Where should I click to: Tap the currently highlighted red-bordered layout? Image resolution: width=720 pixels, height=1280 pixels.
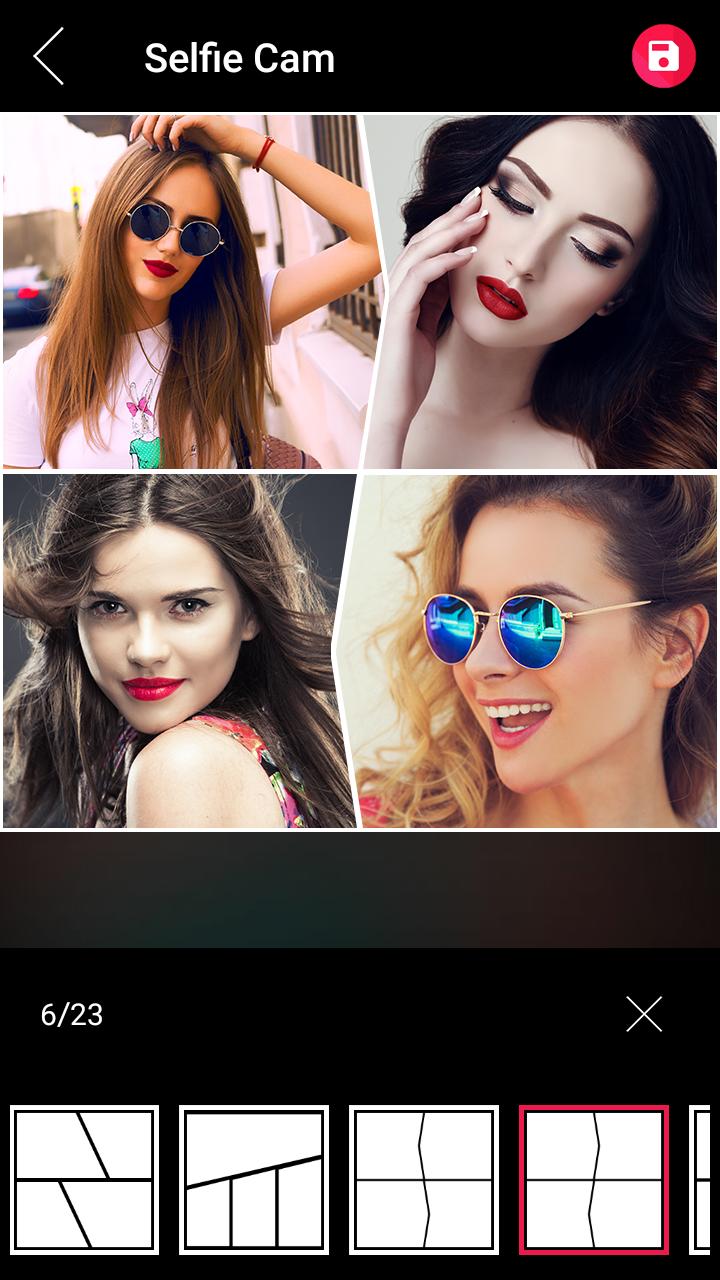click(594, 1180)
